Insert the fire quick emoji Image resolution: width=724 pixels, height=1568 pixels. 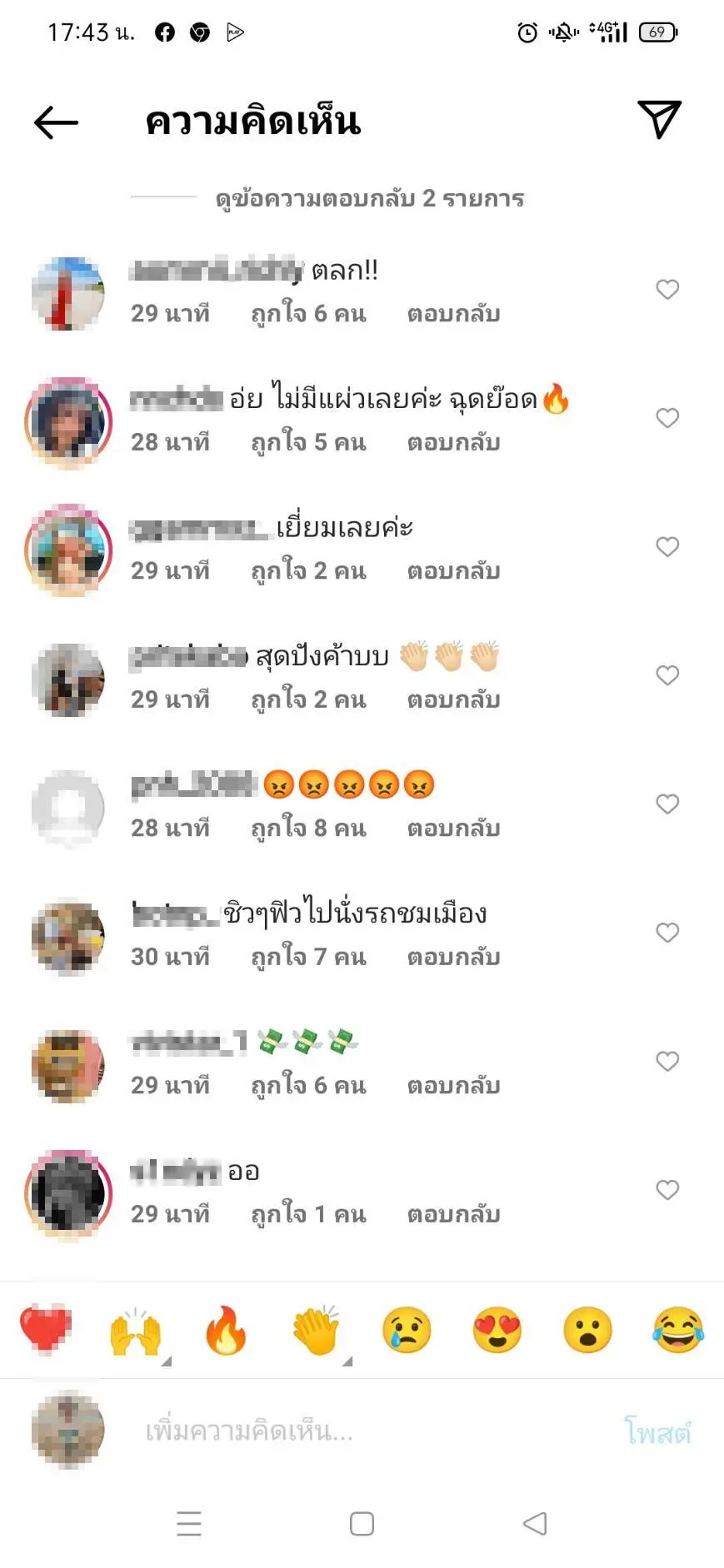pos(226,1330)
